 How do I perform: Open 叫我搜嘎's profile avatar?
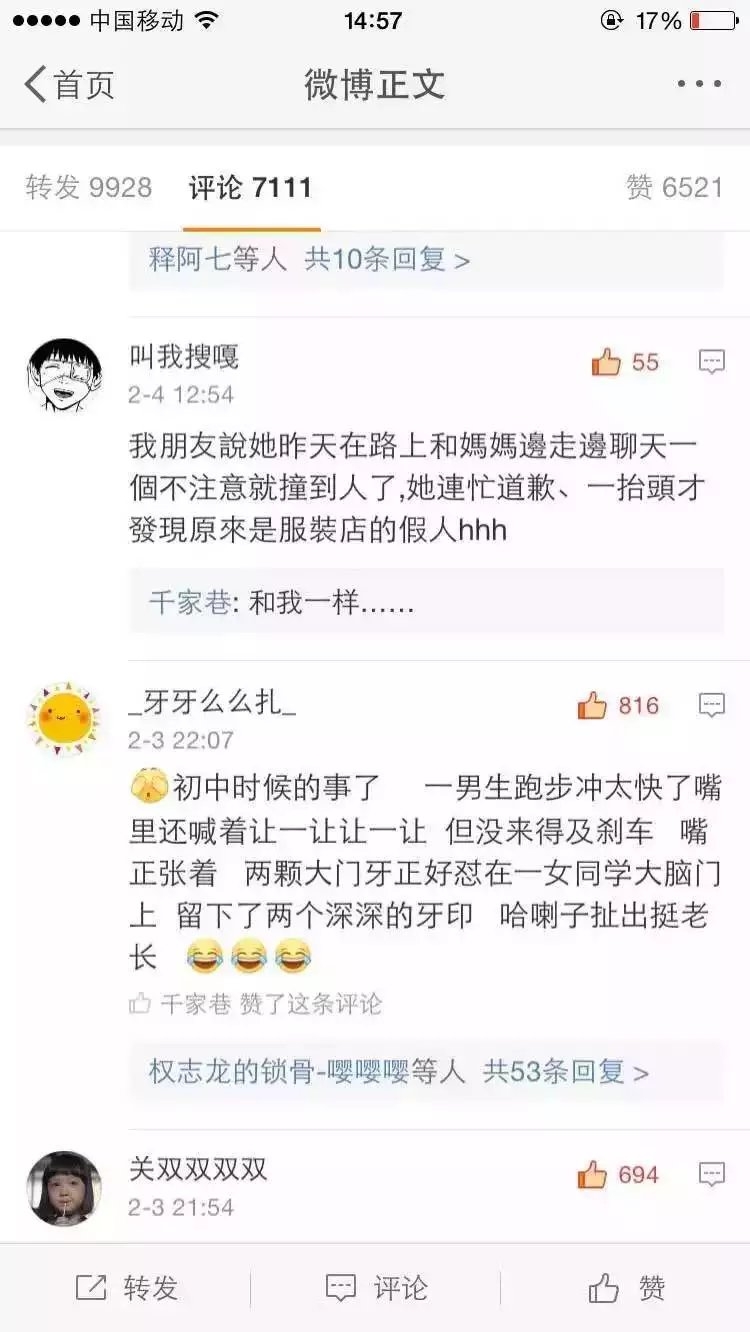coord(64,375)
